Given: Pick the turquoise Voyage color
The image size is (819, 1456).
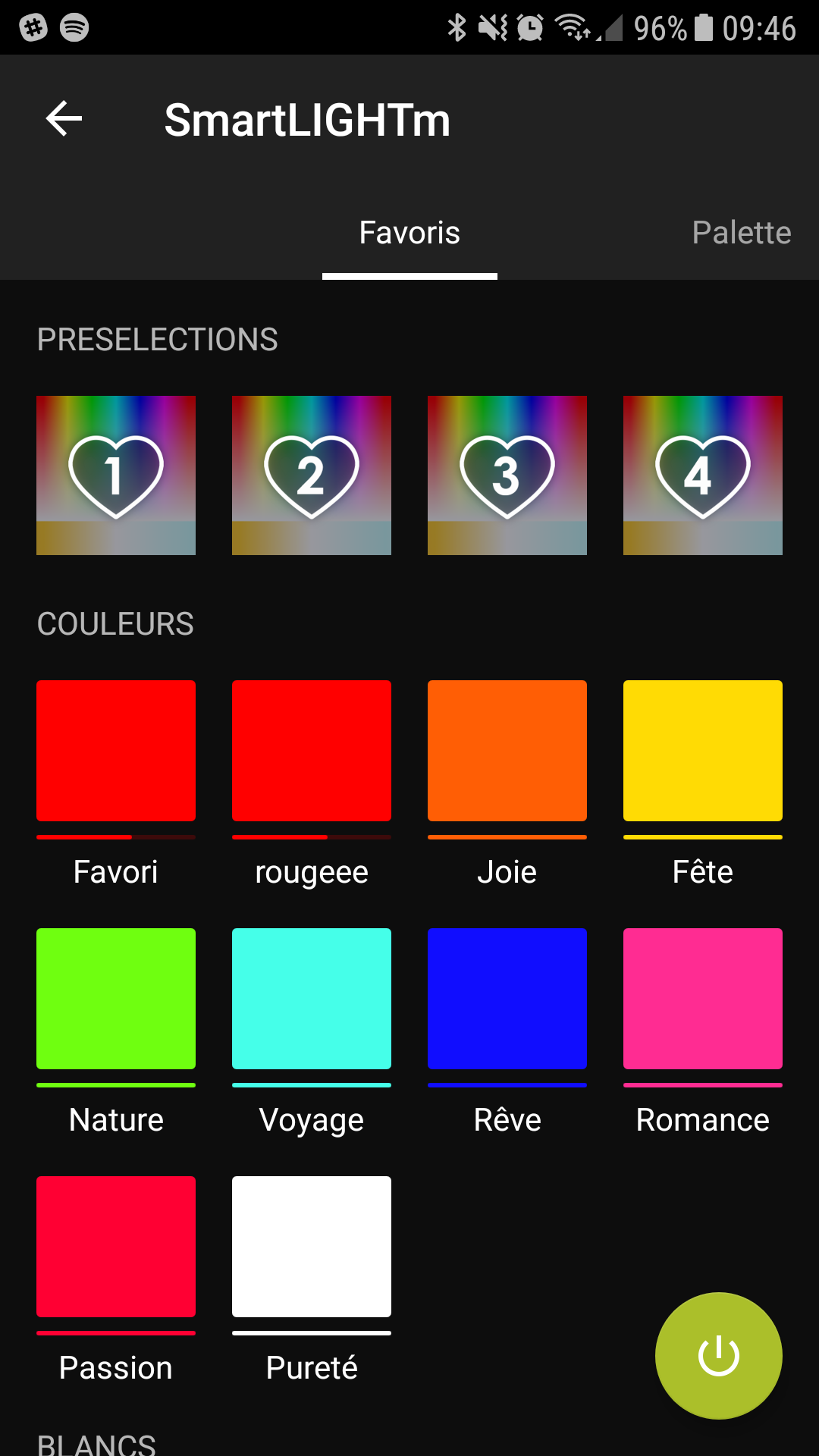Looking at the screenshot, I should 312,999.
